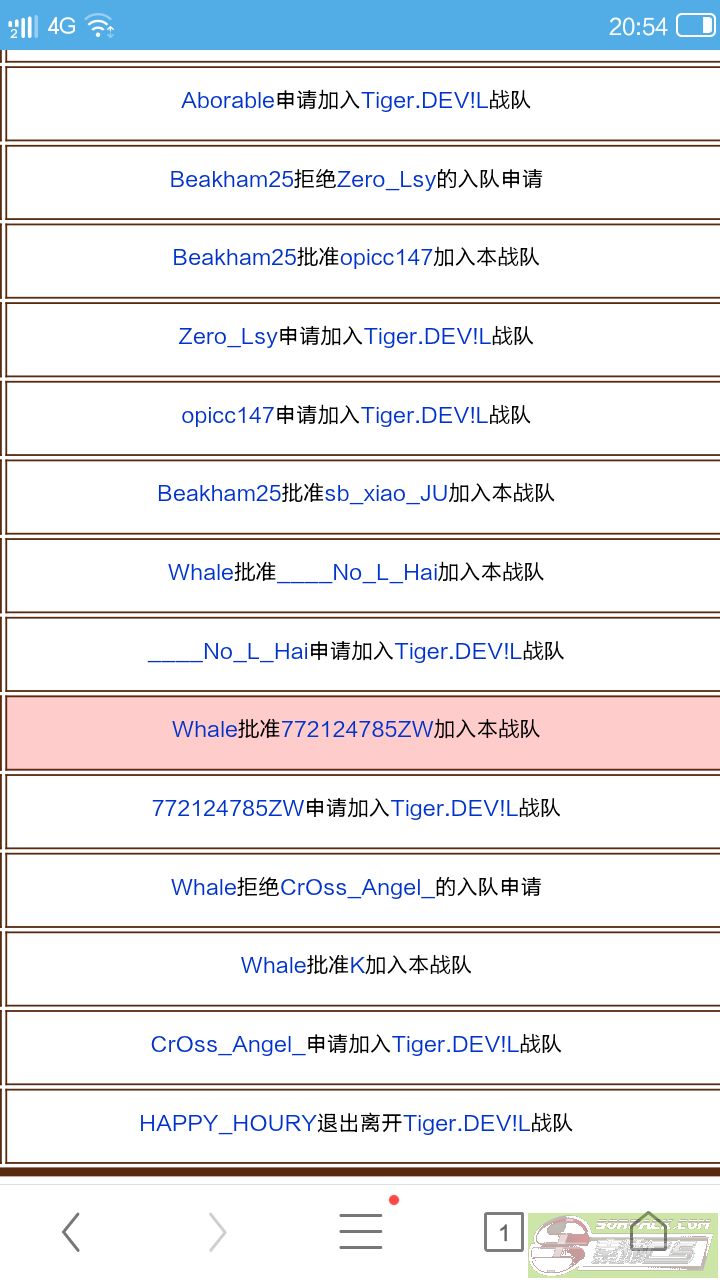Open Tiger.DEV!L link in HAPPY_HOURY row

(466, 1123)
